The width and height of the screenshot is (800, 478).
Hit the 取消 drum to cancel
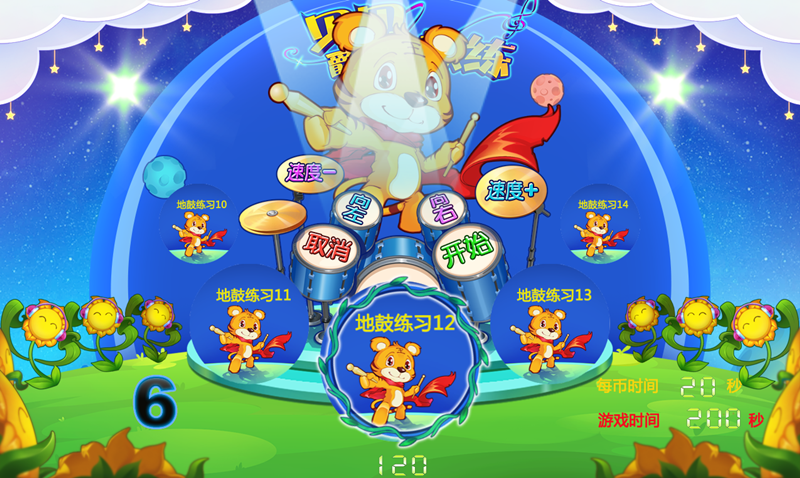(326, 245)
